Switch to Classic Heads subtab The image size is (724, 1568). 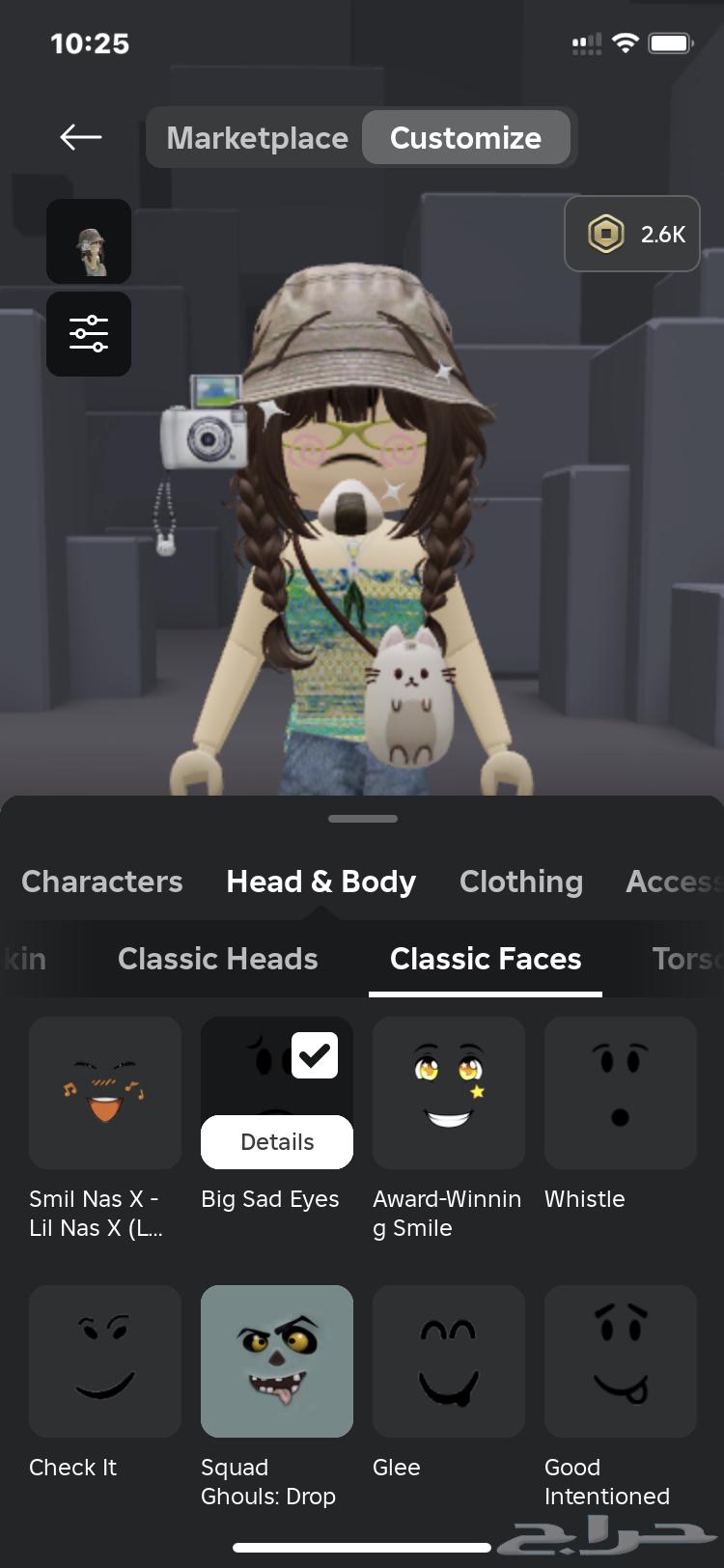(x=218, y=959)
